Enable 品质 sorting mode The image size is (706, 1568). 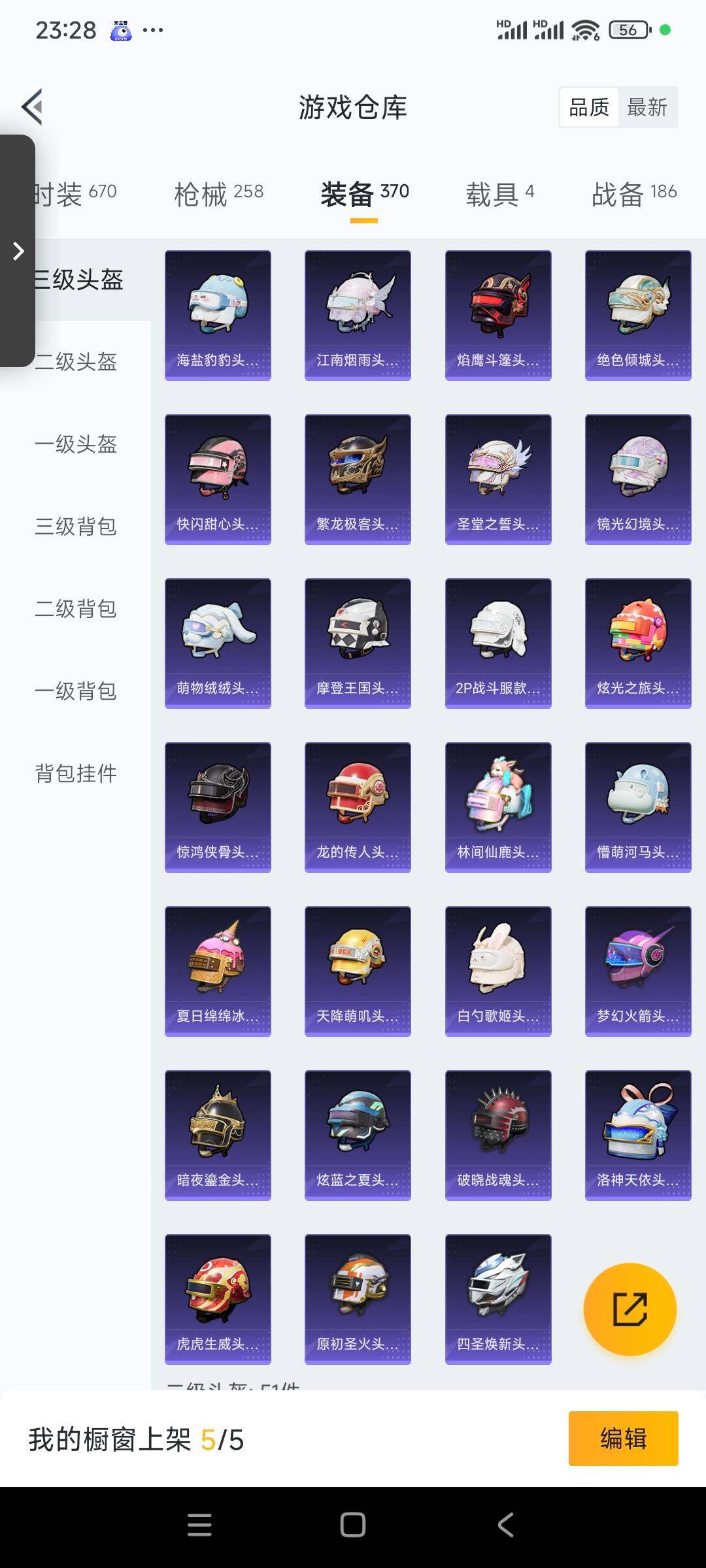coord(588,106)
